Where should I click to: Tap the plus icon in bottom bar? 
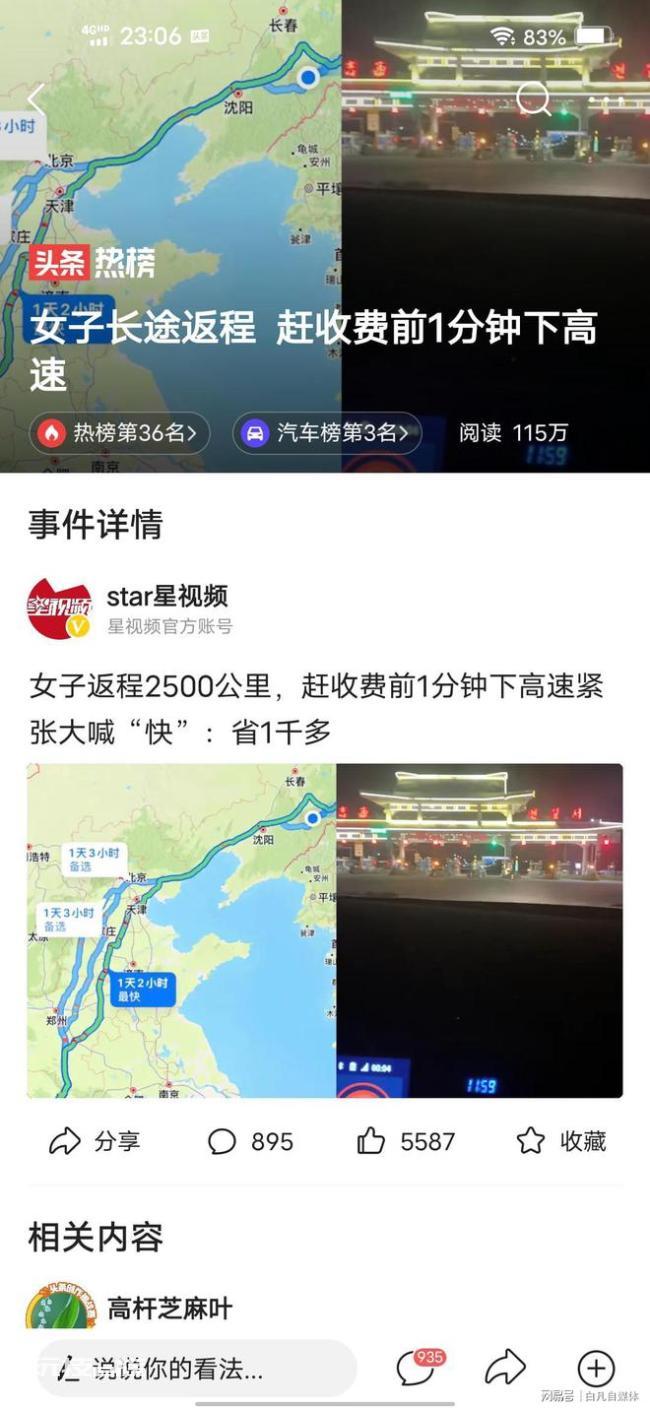(596, 1368)
